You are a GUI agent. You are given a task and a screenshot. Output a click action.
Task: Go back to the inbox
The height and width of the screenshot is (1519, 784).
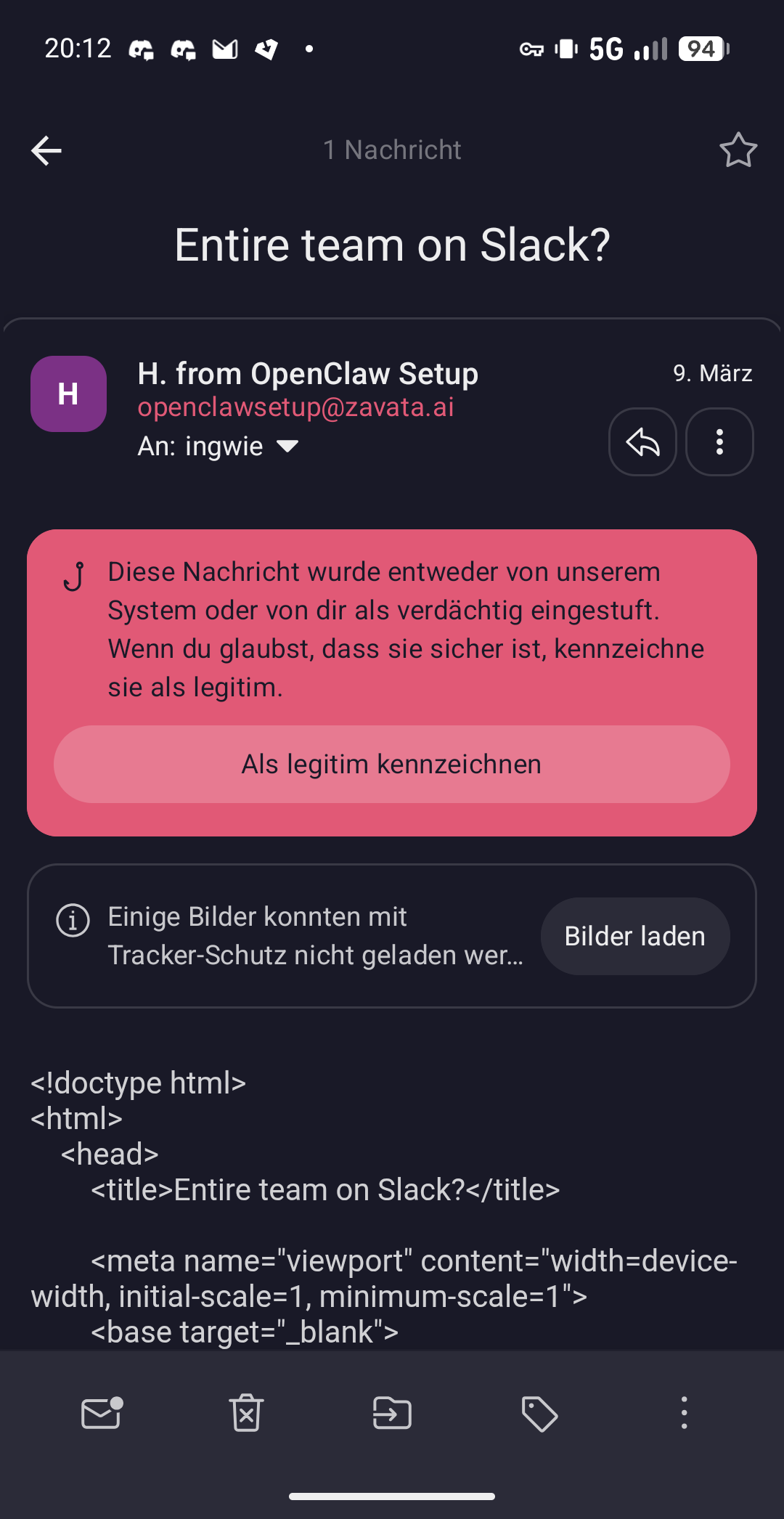(x=46, y=150)
